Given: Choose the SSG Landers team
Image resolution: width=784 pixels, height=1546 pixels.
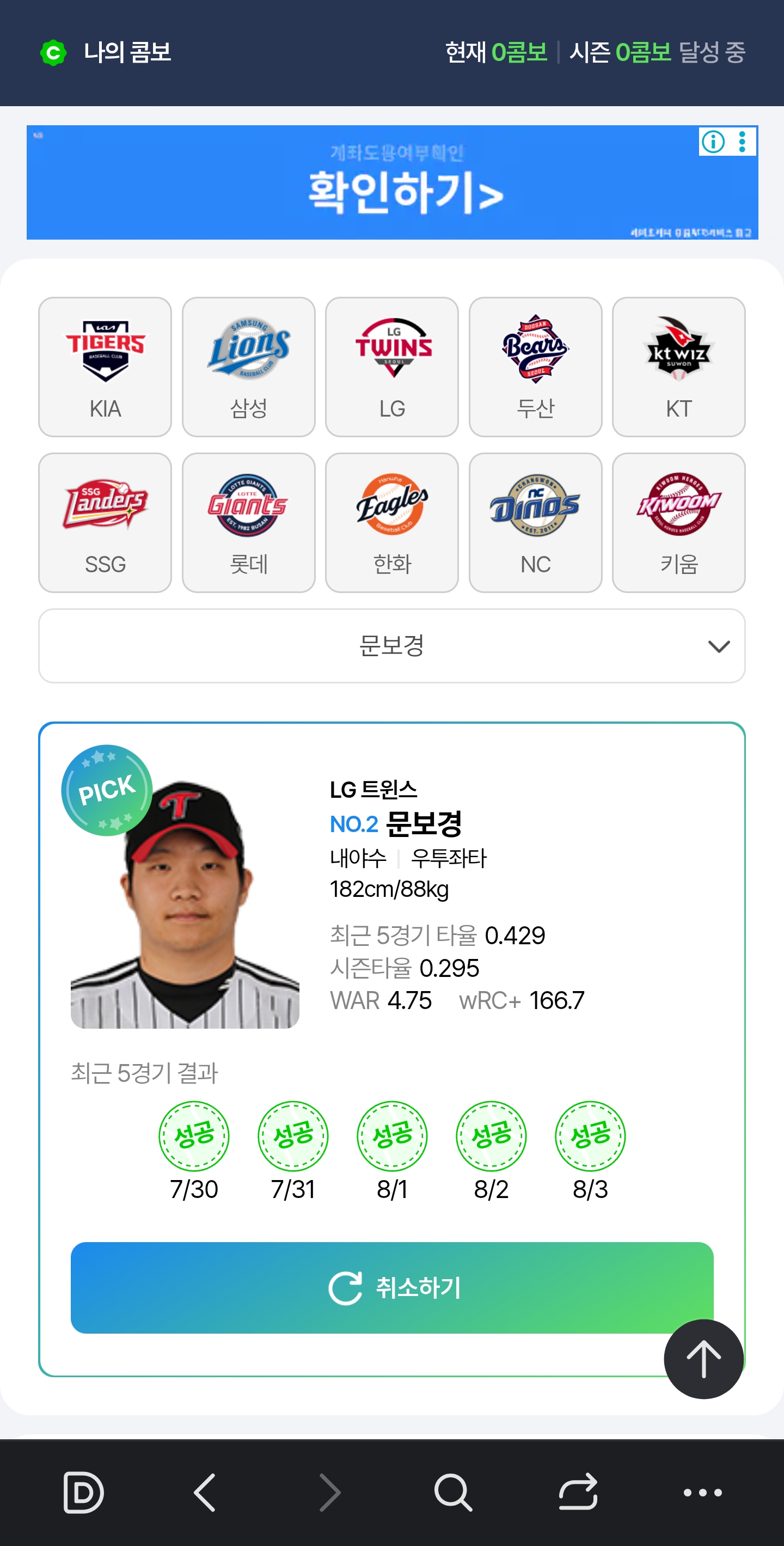Looking at the screenshot, I should tap(105, 522).
